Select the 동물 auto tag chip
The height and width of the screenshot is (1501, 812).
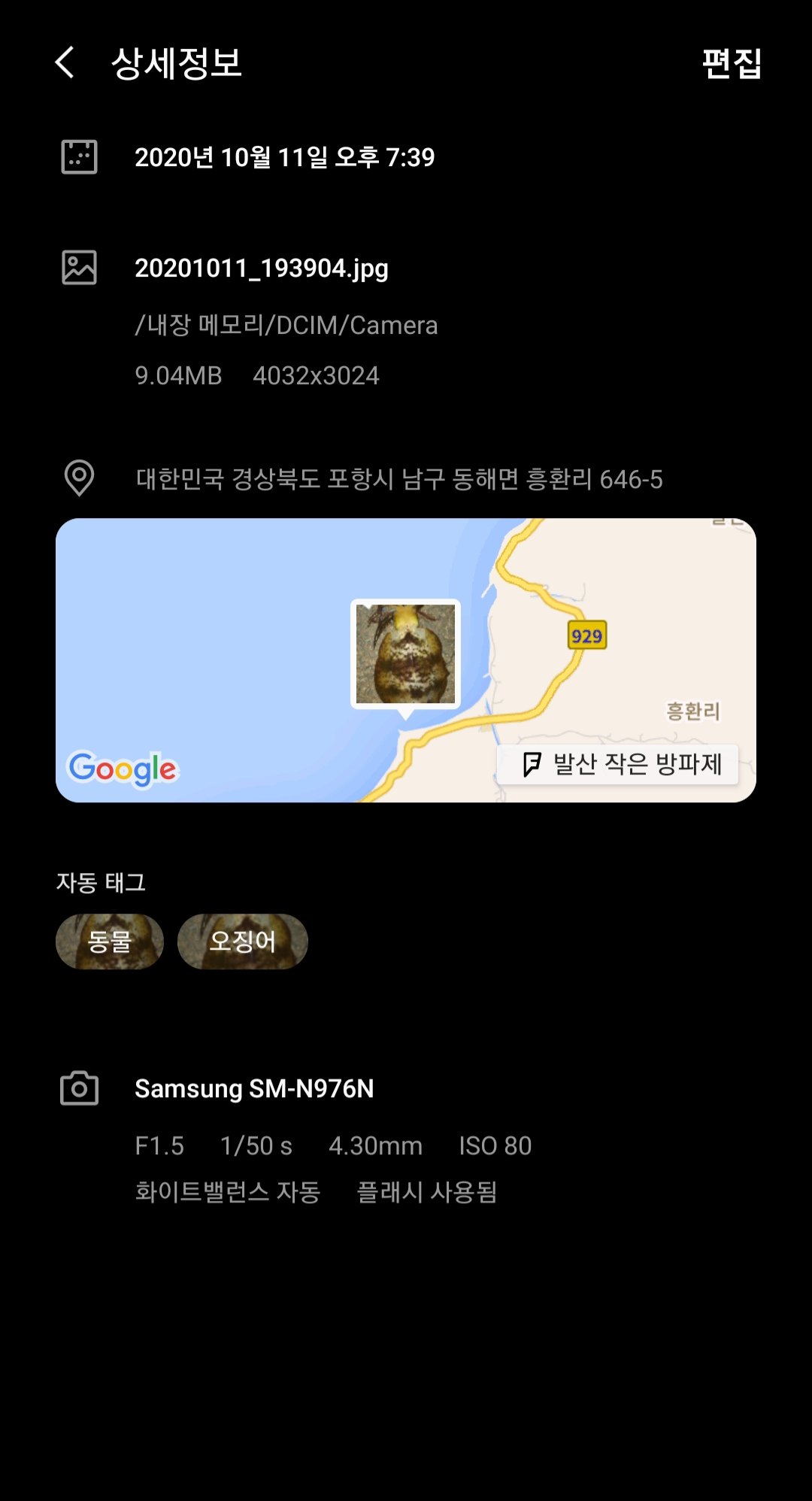pyautogui.click(x=110, y=942)
